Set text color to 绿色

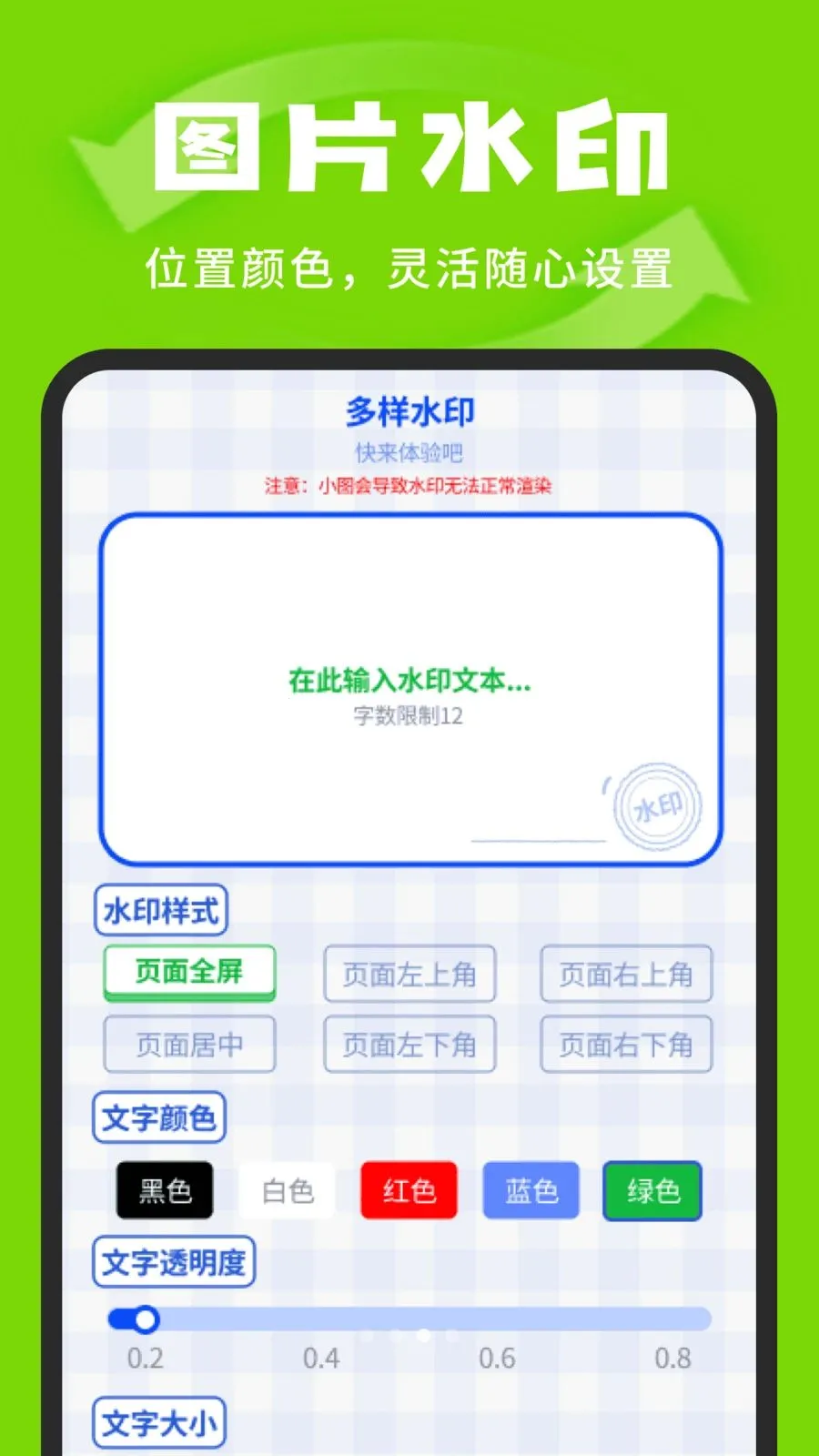tap(652, 1188)
